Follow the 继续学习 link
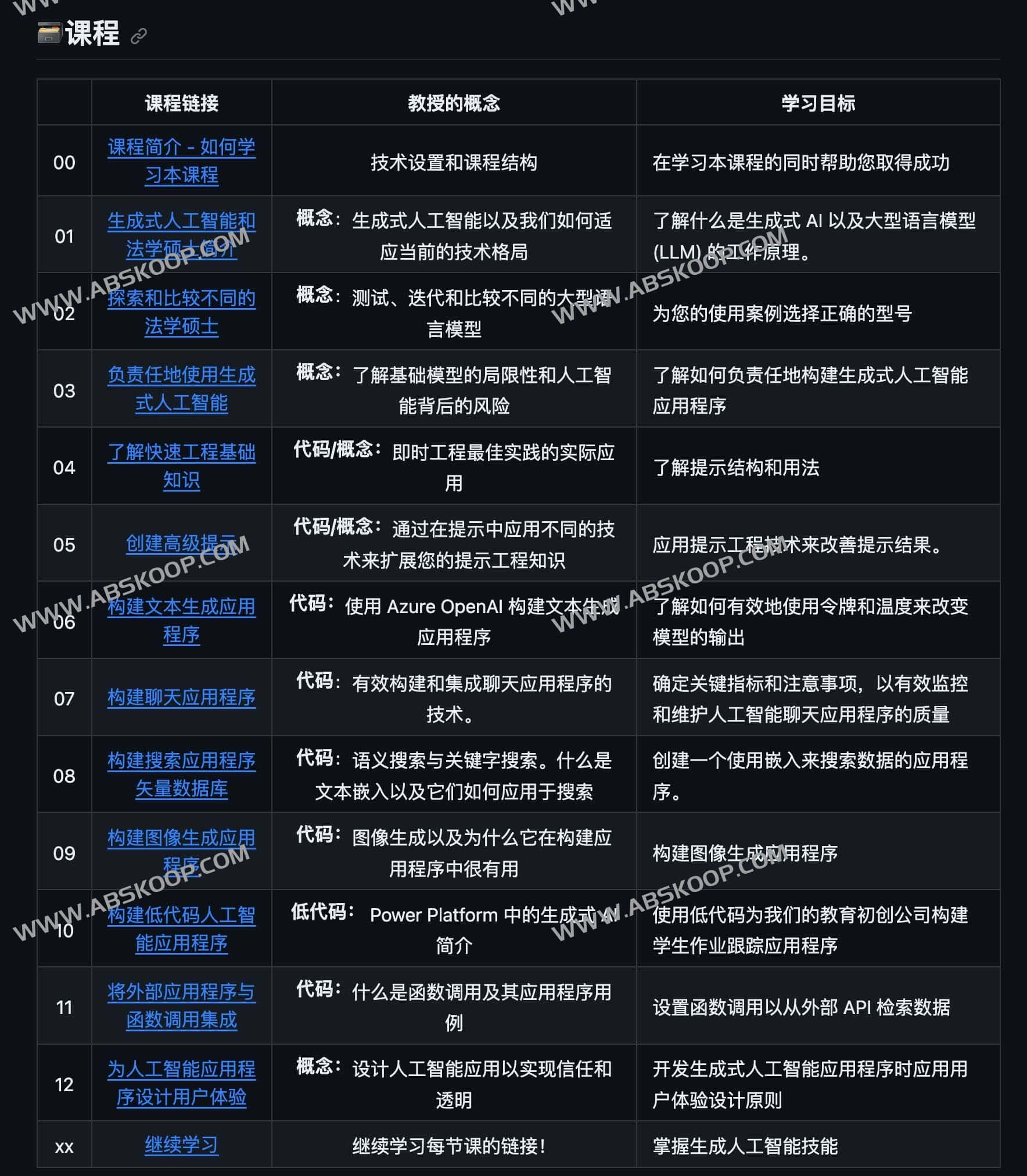The height and width of the screenshot is (1176, 1027). click(181, 1145)
